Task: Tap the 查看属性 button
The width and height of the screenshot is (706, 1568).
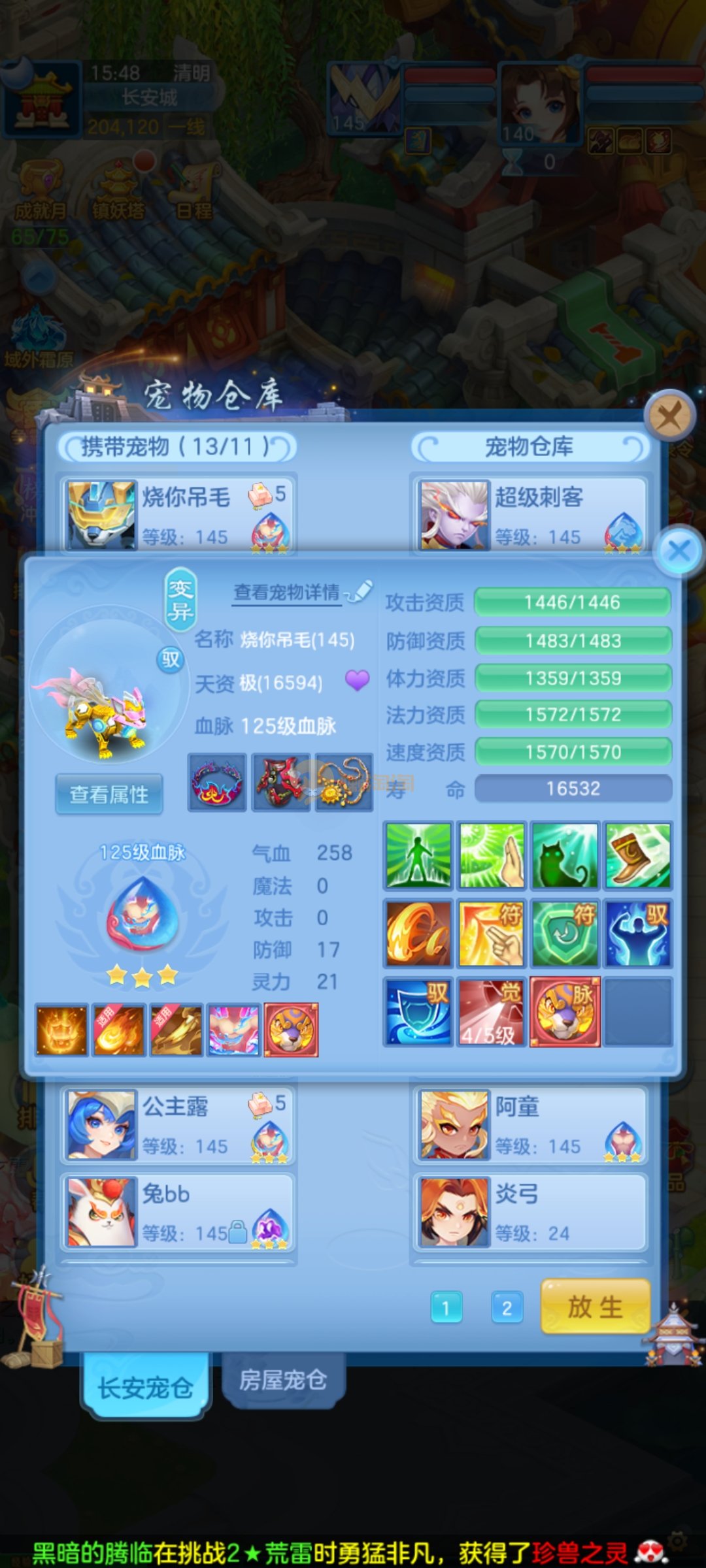Action: 109,794
